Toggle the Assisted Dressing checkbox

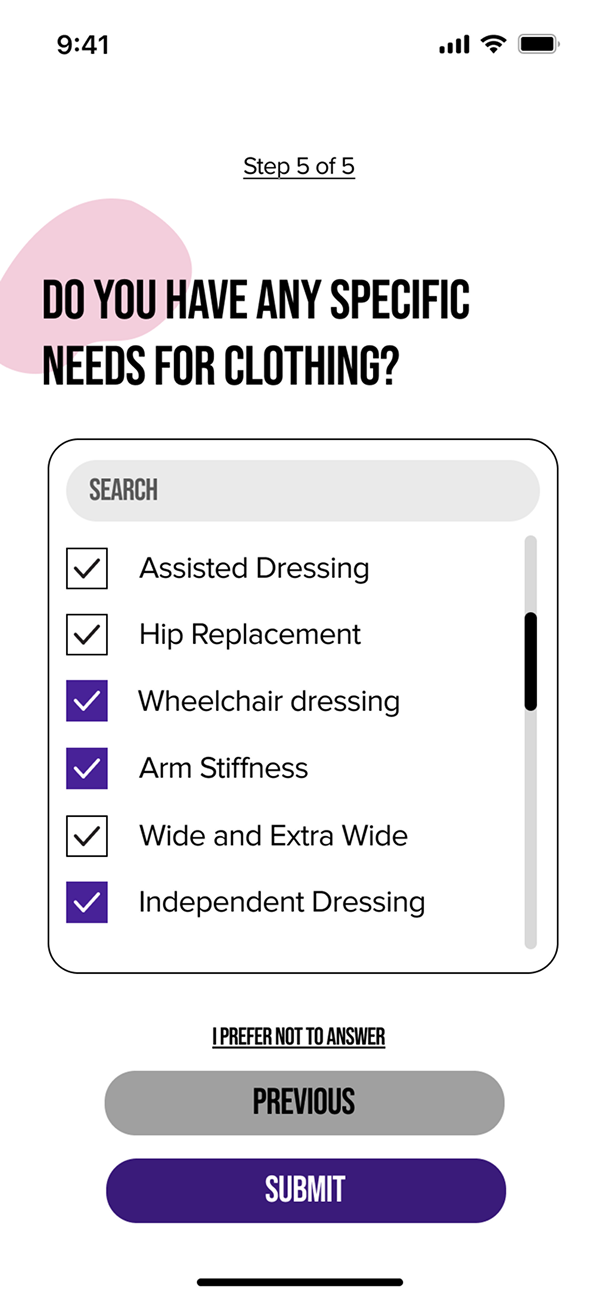87,568
